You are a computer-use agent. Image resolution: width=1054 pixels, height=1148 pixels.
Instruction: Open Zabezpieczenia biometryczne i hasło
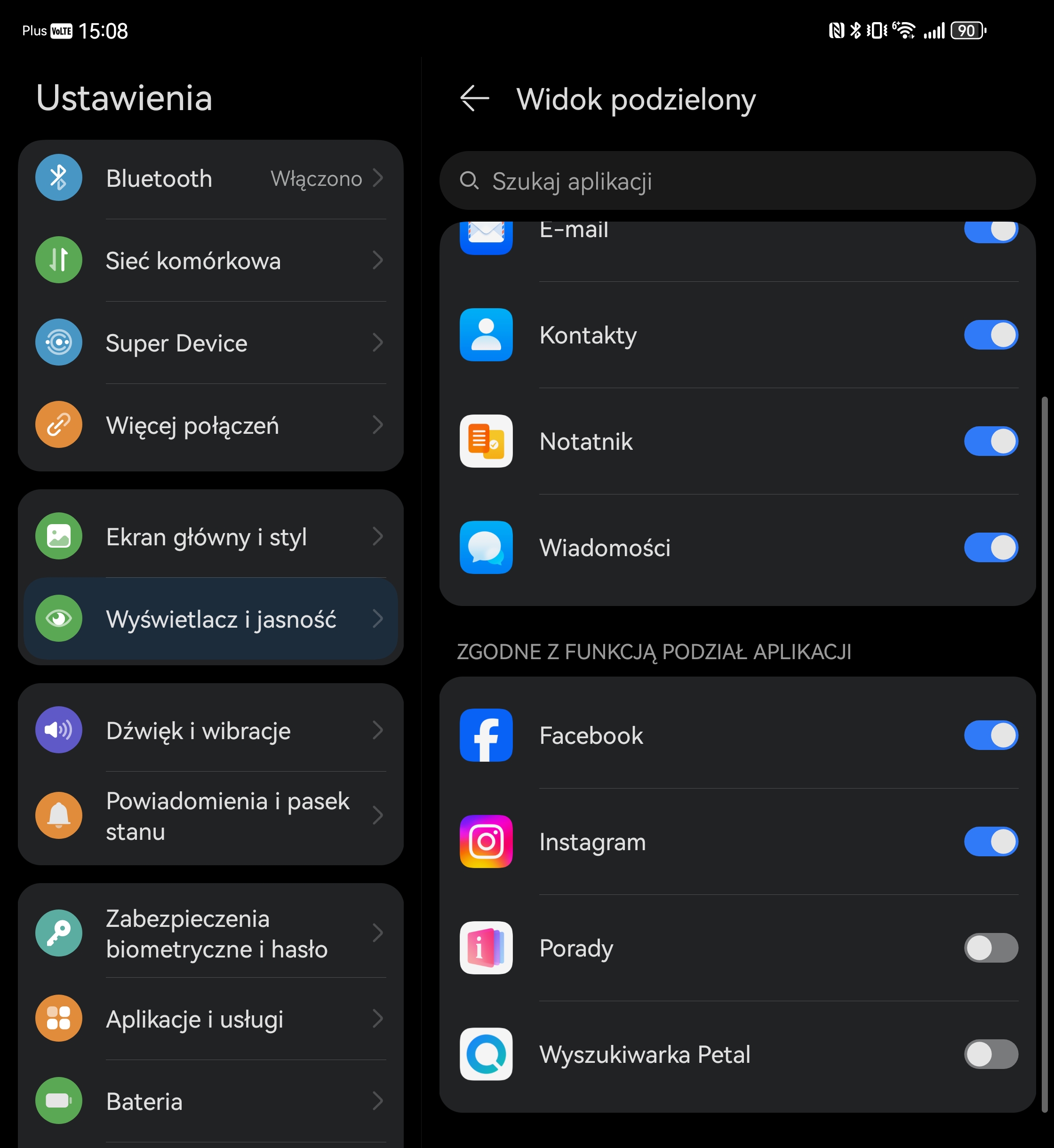(210, 933)
